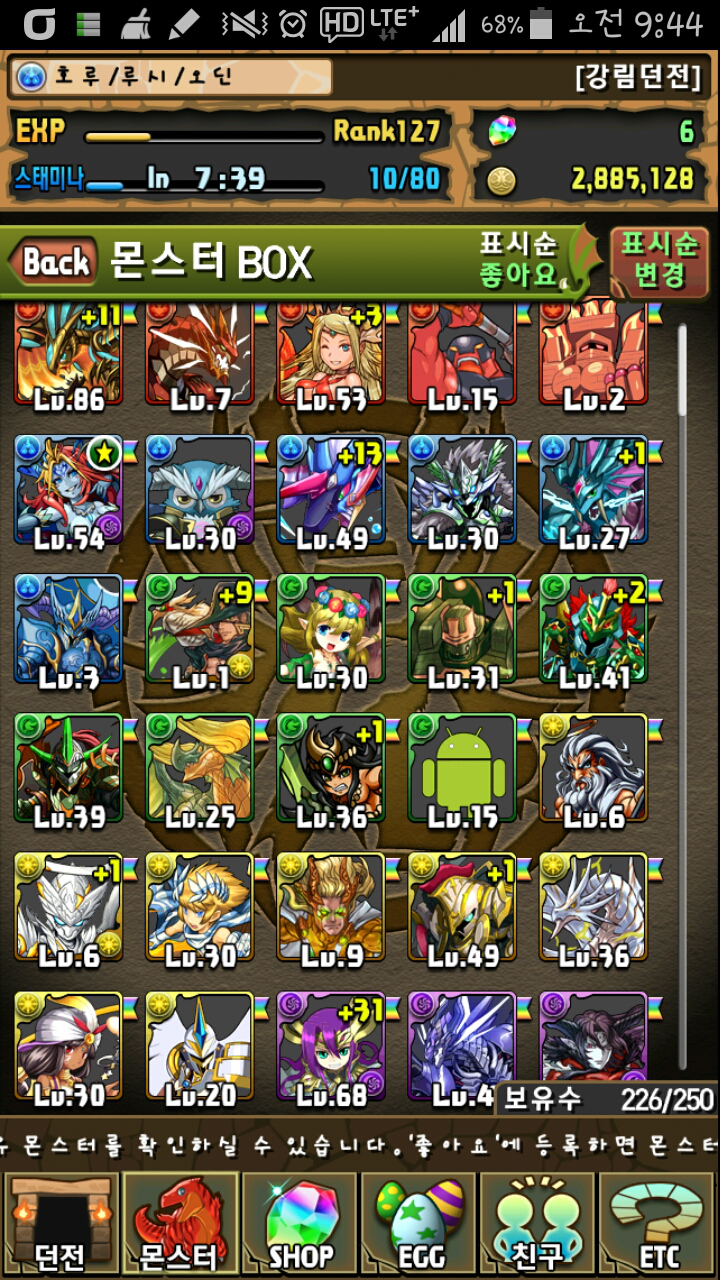
Task: Choose the green Android robot monster Lv.15
Action: [x=462, y=770]
